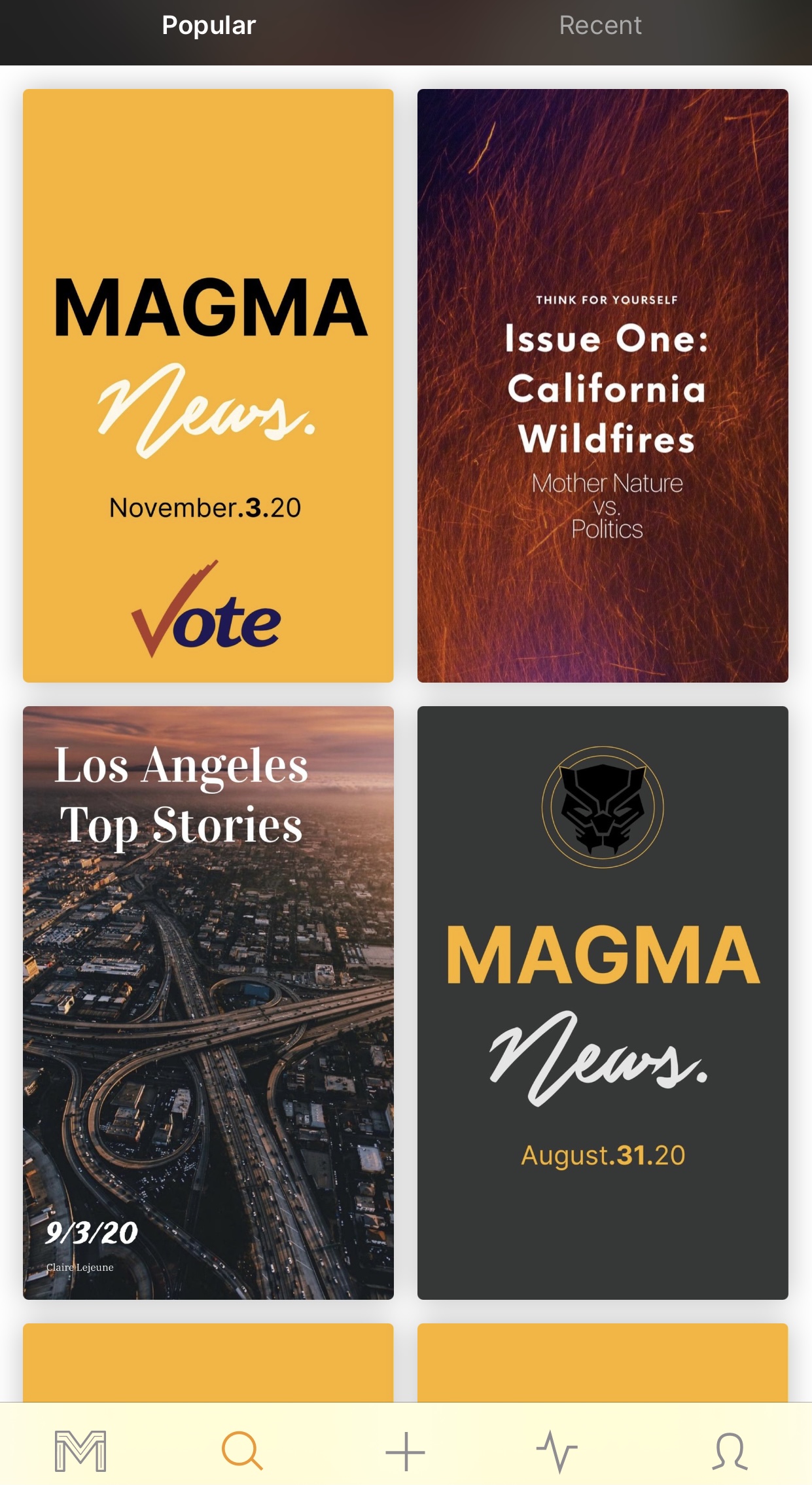Open MAGMA News November.3.20 issue
Image resolution: width=812 pixels, height=1485 pixels.
coord(208,385)
